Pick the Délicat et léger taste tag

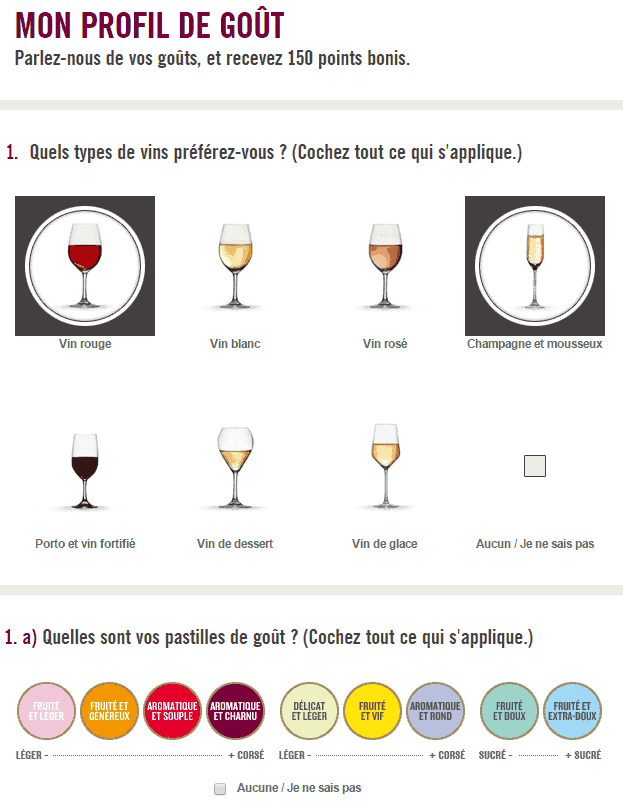(x=309, y=711)
